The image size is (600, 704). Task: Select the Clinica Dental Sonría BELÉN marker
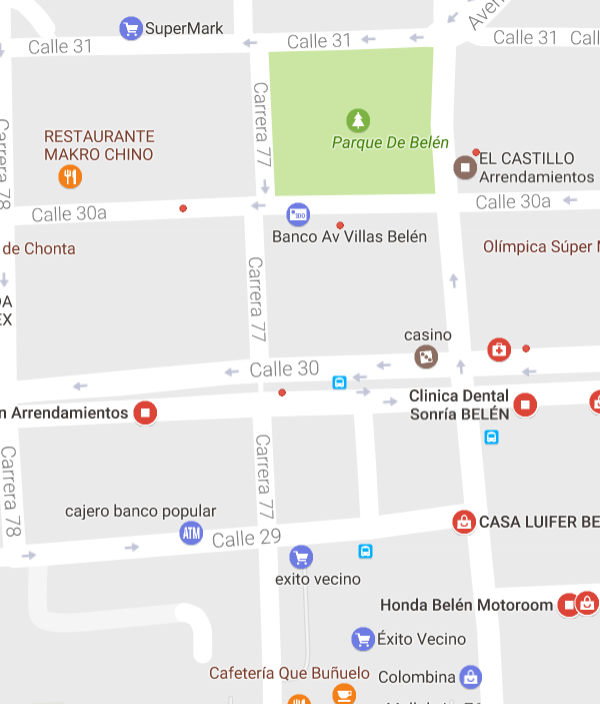(x=525, y=405)
